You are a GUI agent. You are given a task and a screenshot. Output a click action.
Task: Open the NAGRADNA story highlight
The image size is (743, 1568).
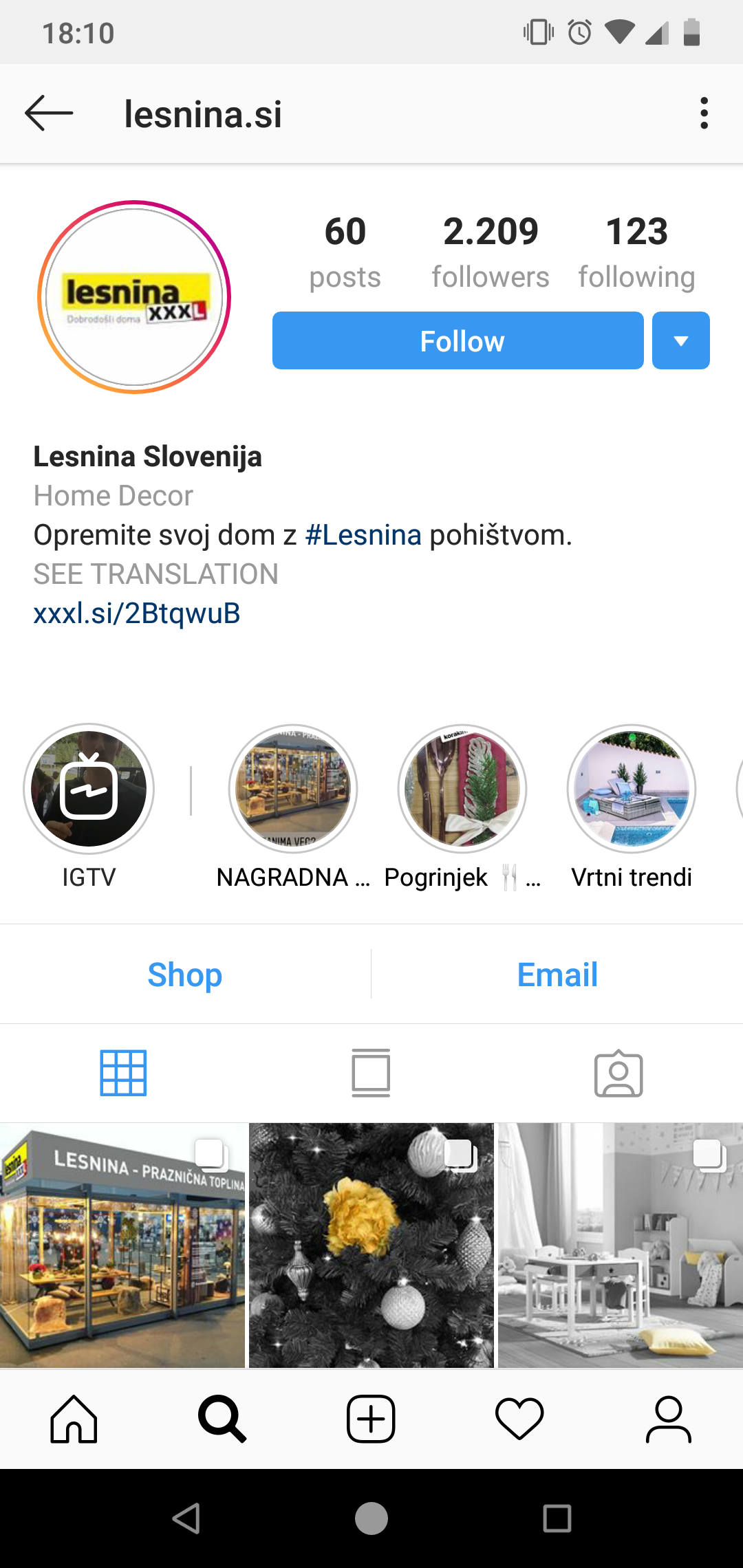pyautogui.click(x=293, y=789)
